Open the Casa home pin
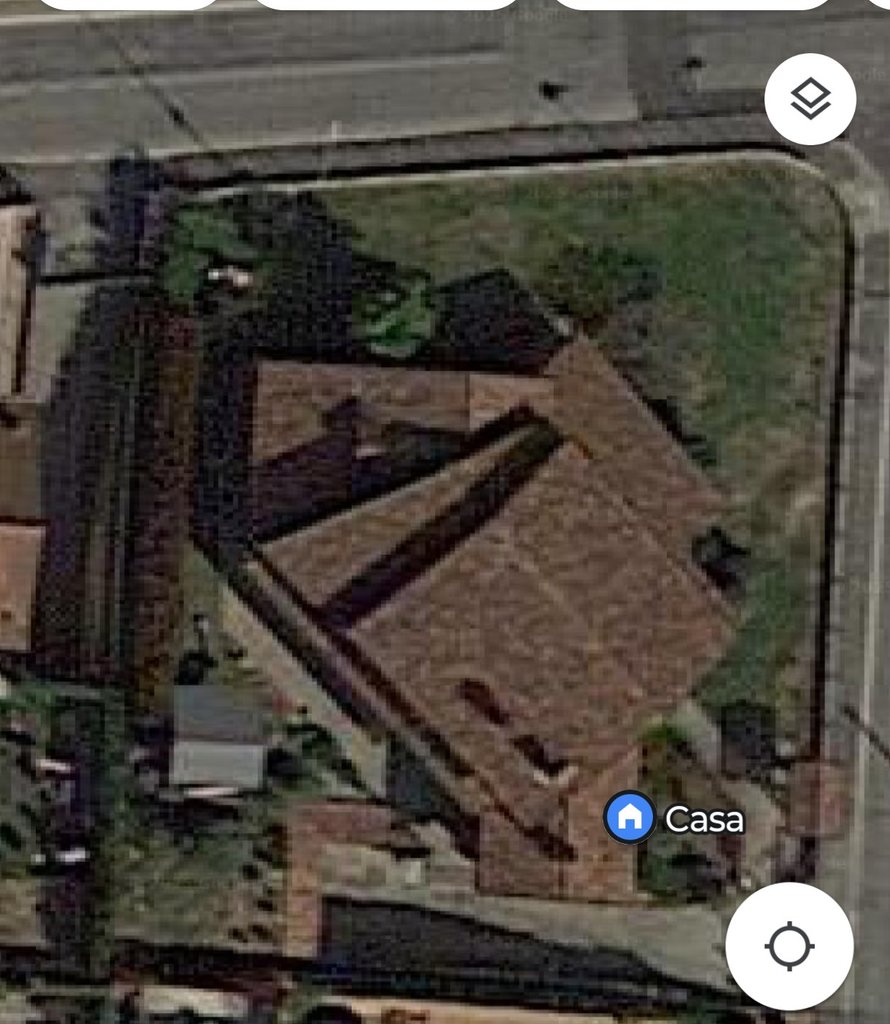This screenshot has width=890, height=1024. (x=630, y=818)
